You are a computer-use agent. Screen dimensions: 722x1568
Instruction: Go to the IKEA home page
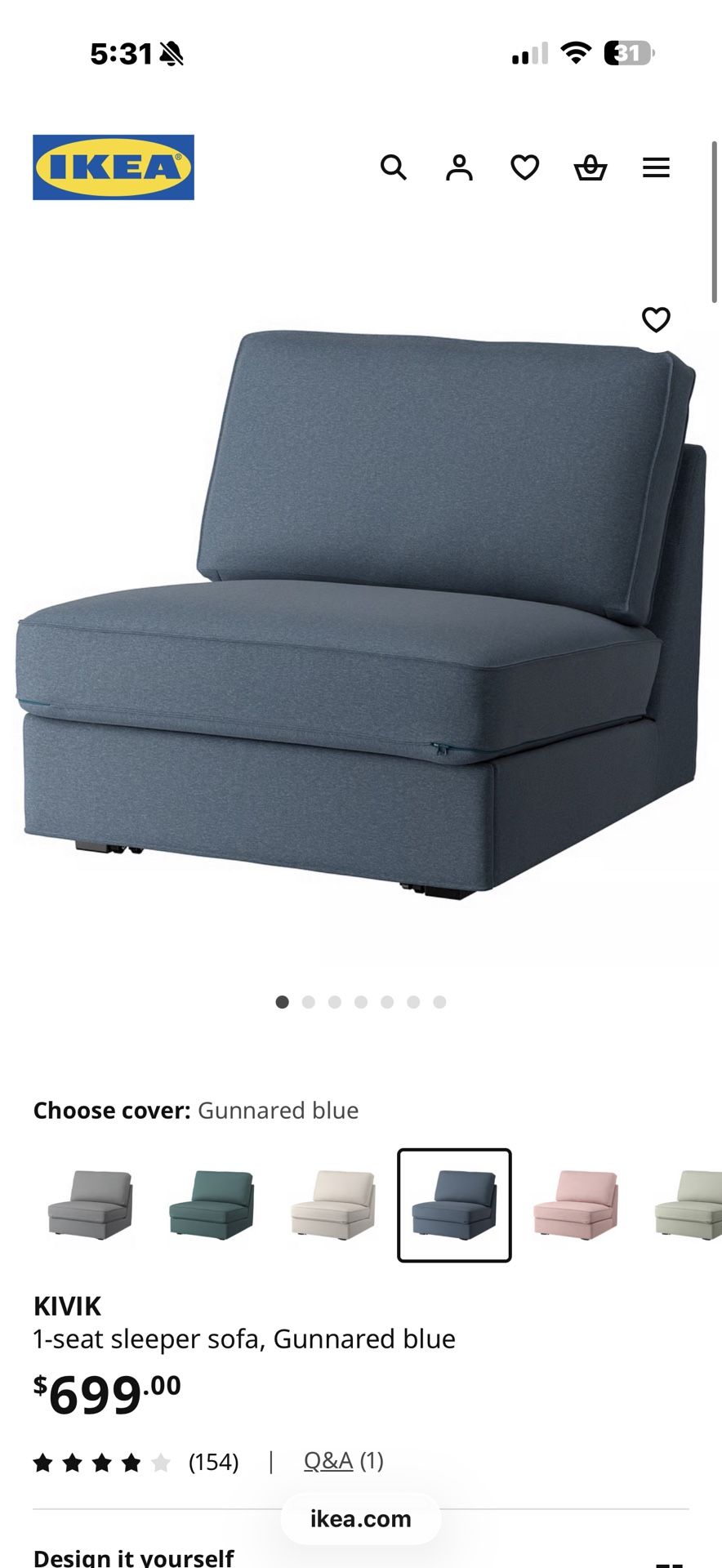[x=114, y=167]
